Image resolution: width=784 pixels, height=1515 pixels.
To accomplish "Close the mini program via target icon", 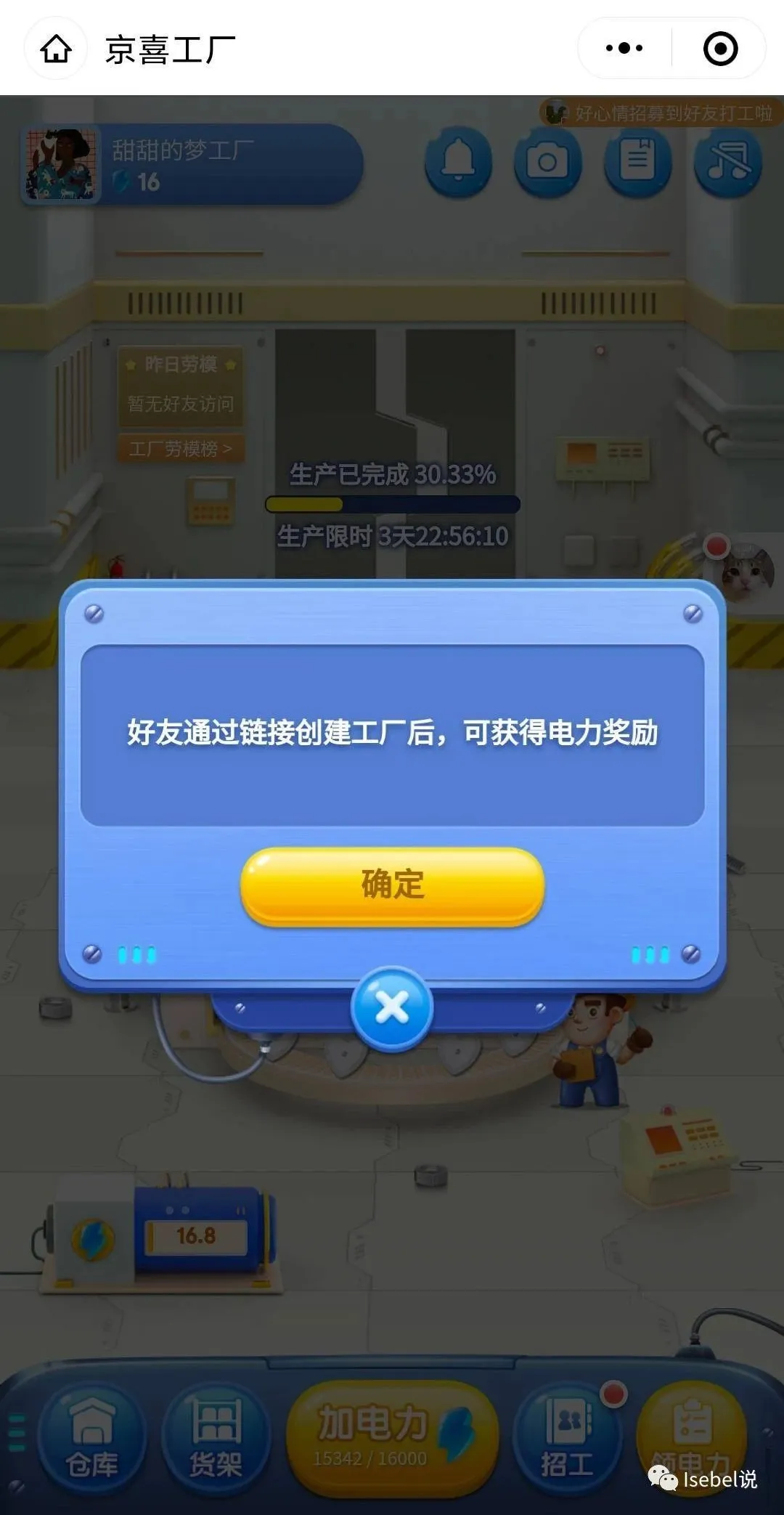I will [720, 49].
